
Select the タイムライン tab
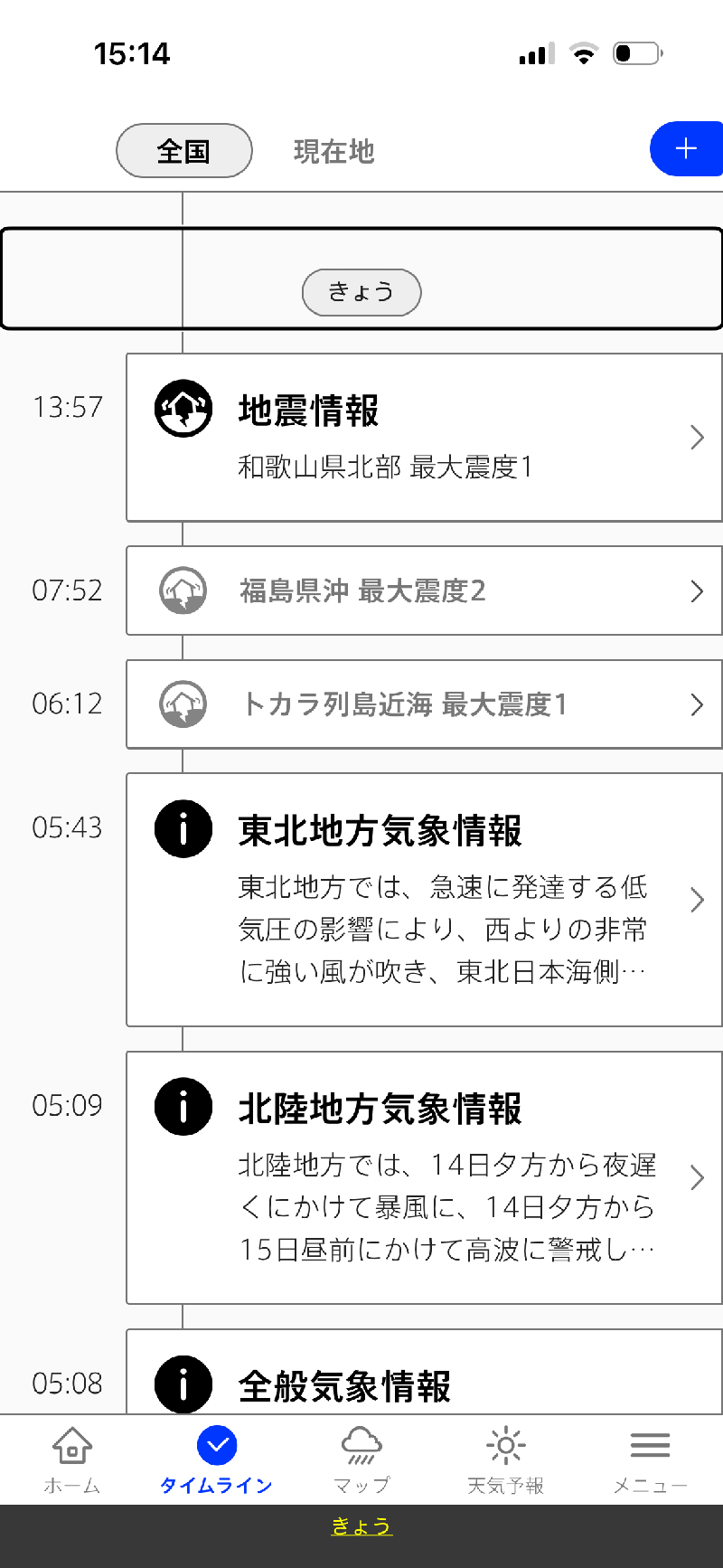click(216, 1459)
